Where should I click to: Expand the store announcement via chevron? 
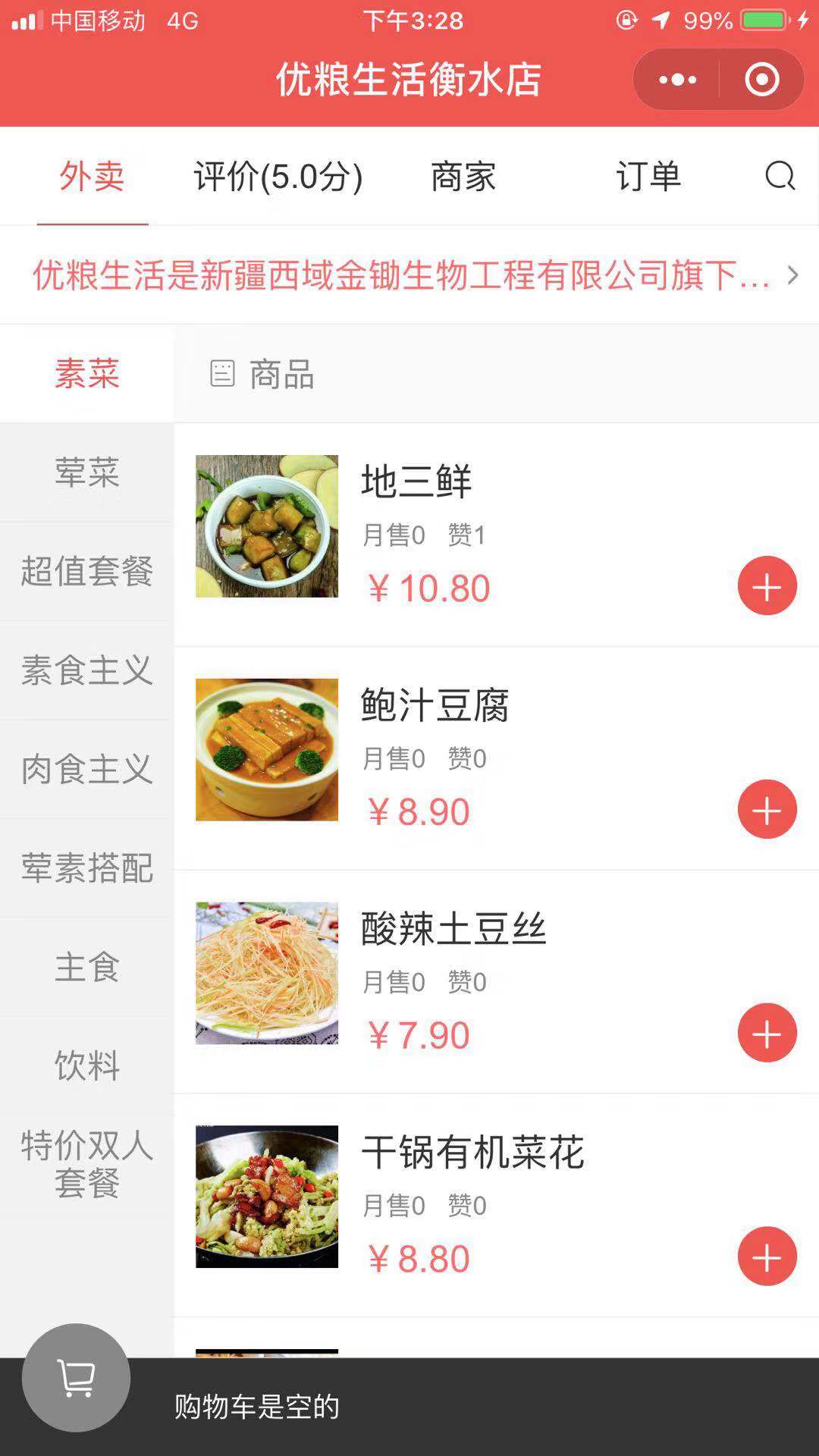tap(792, 276)
